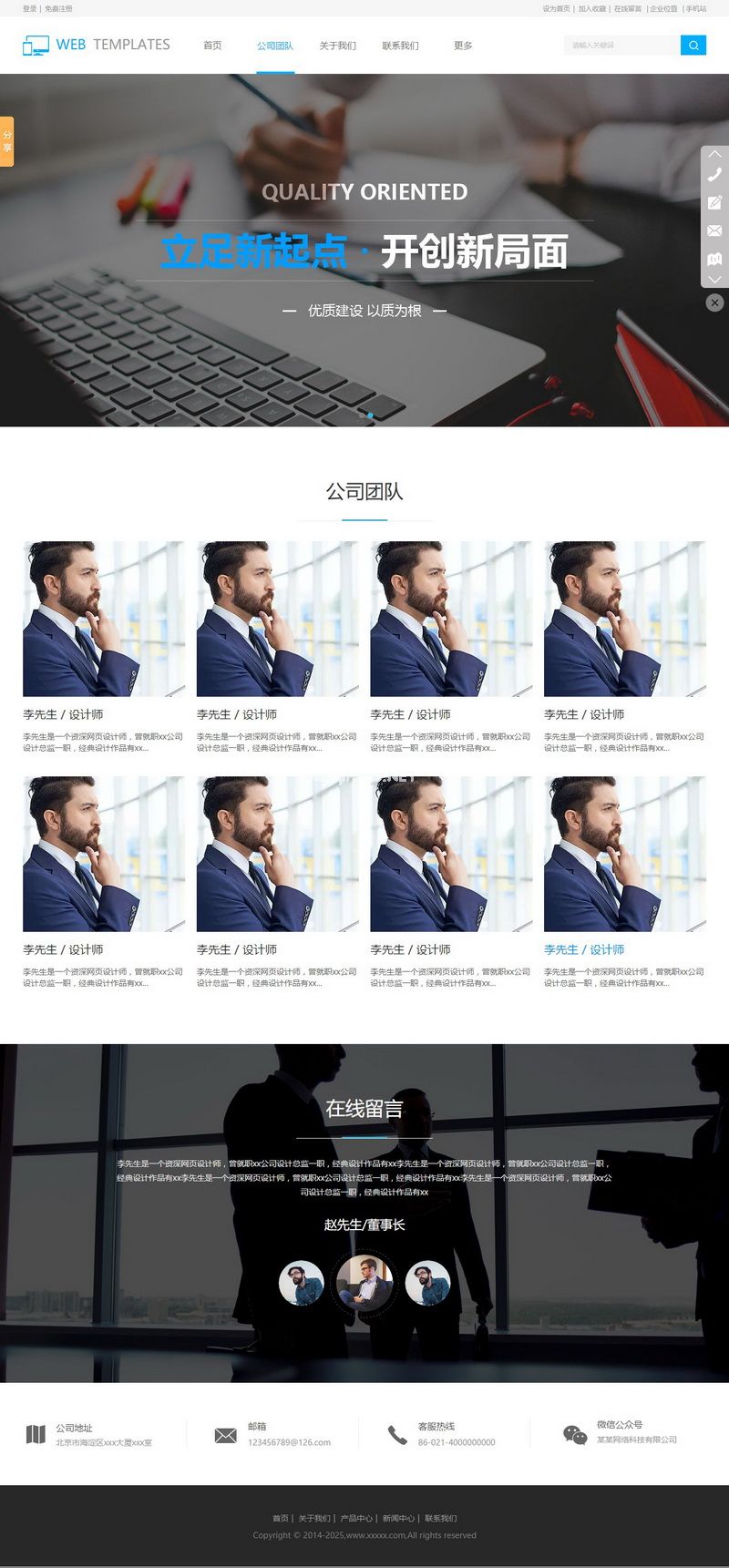Open 手机站 link in top bar
Image resolution: width=729 pixels, height=1568 pixels.
click(x=696, y=8)
